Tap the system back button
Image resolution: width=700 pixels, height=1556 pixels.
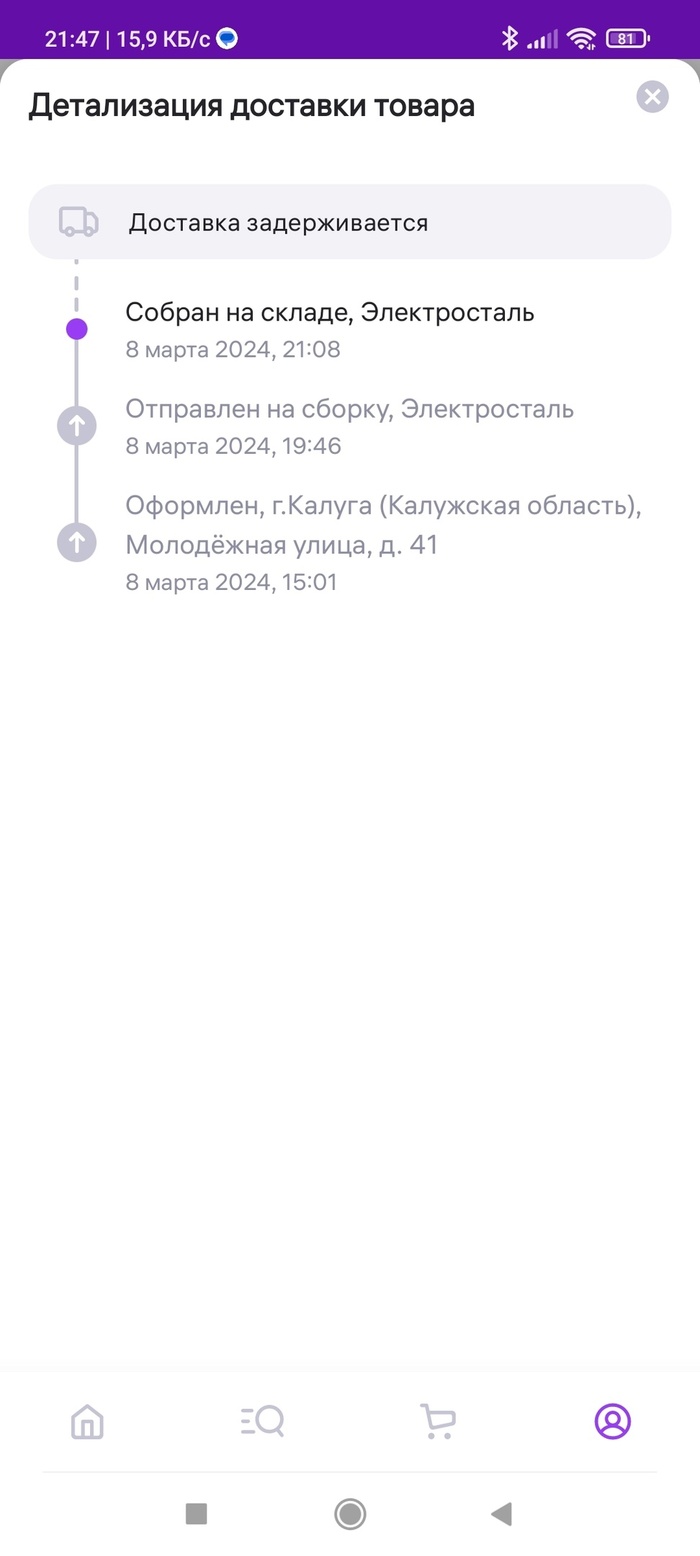(502, 1514)
